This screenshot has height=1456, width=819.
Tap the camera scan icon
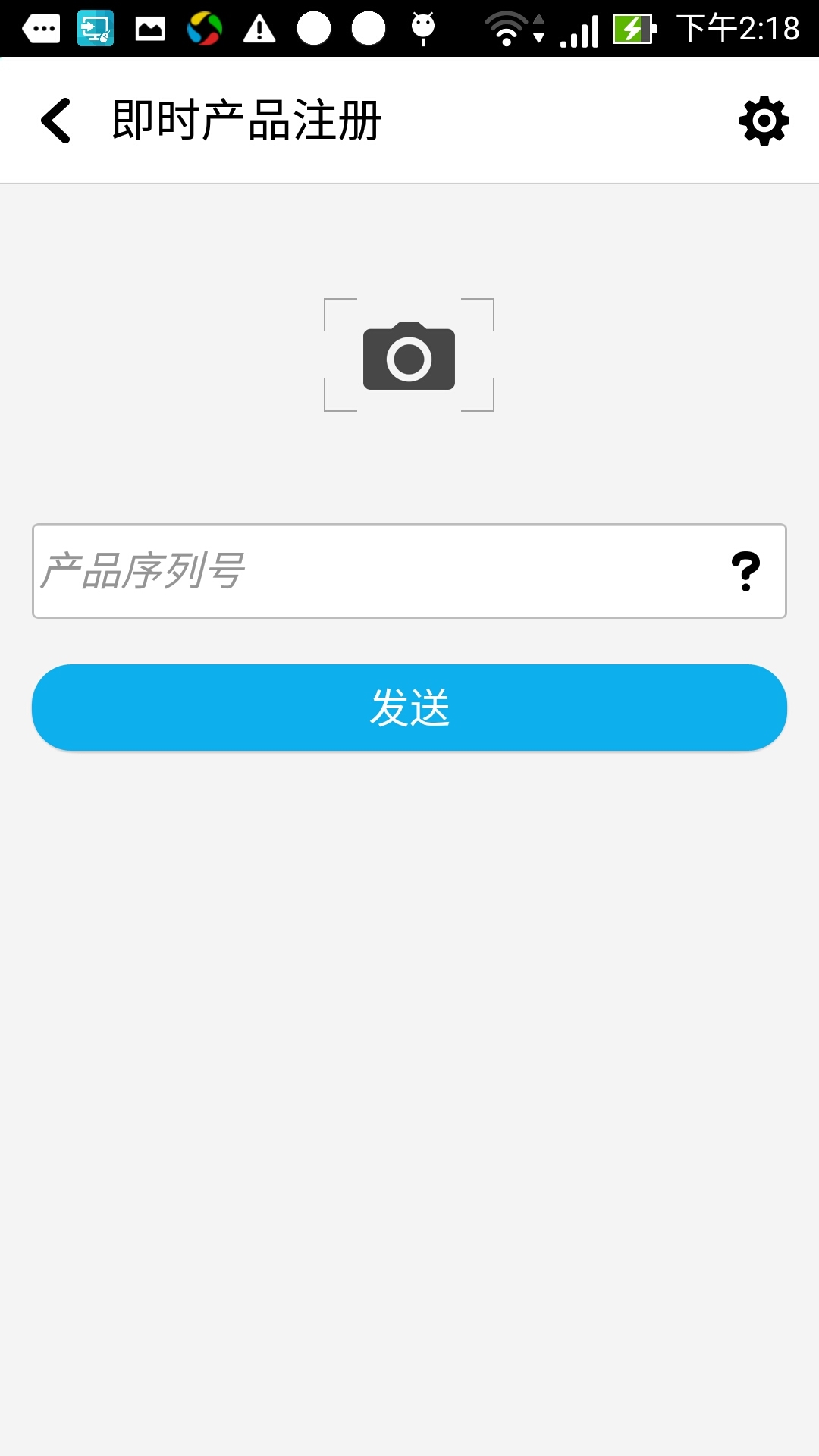pyautogui.click(x=409, y=355)
